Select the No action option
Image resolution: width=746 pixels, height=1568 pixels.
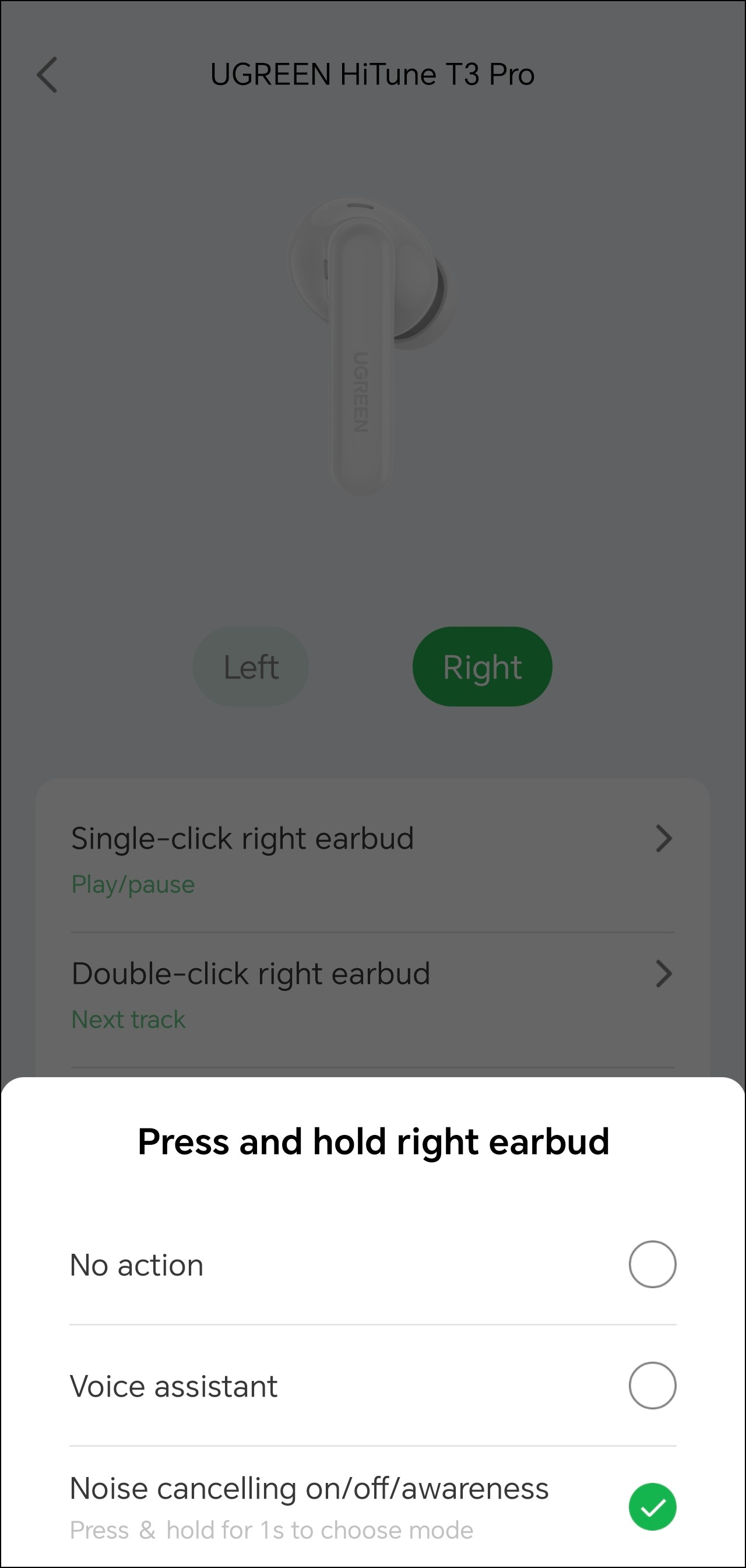652,1264
